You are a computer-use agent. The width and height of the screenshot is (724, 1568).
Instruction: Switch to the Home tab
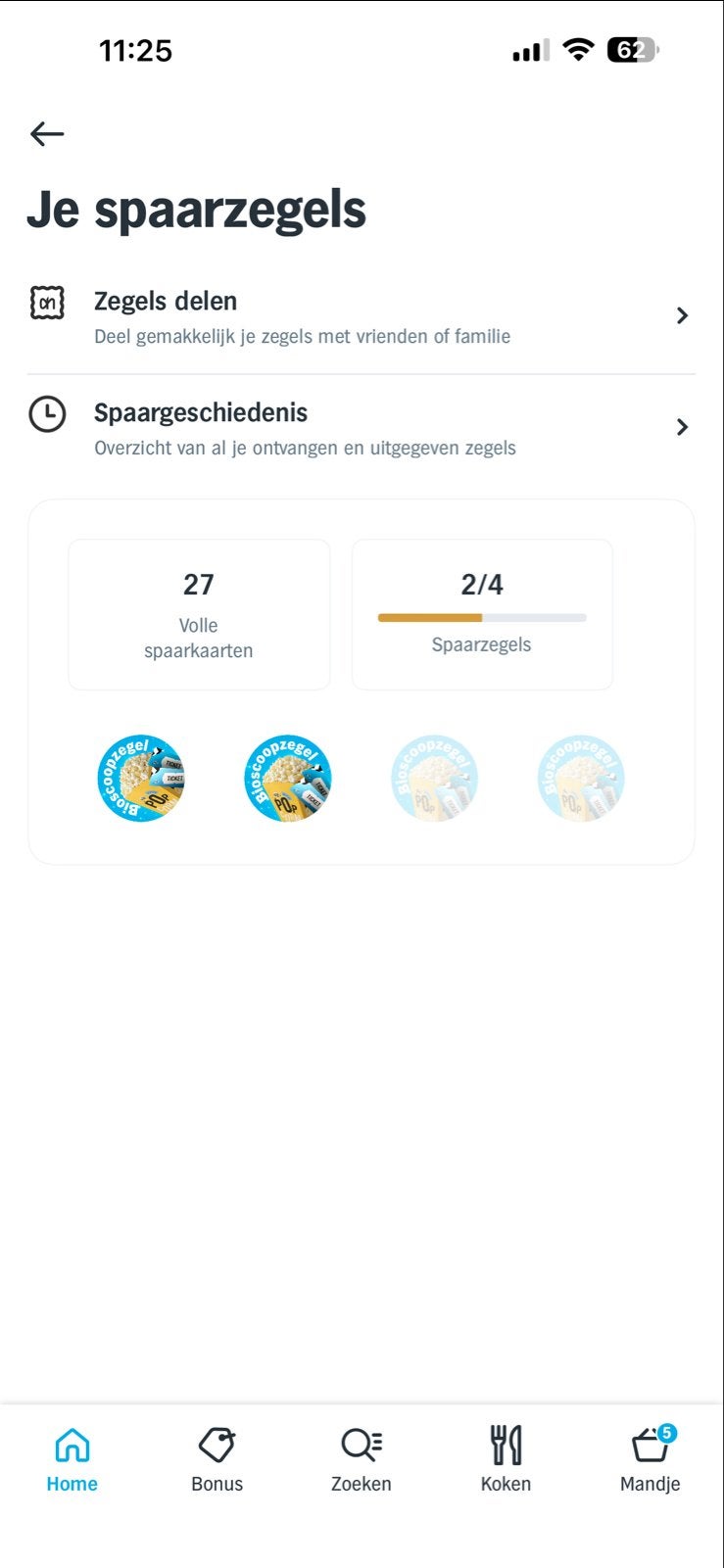(72, 1459)
